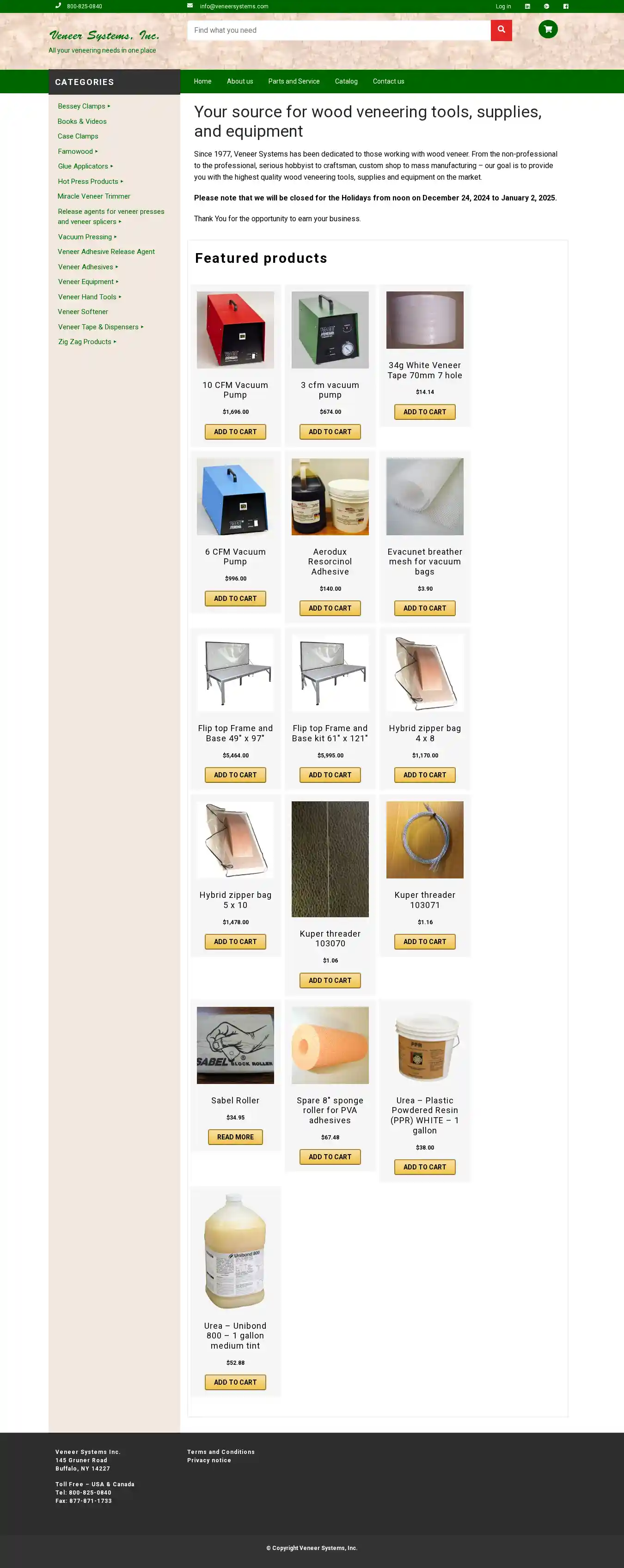Open the Contact us page

[388, 82]
